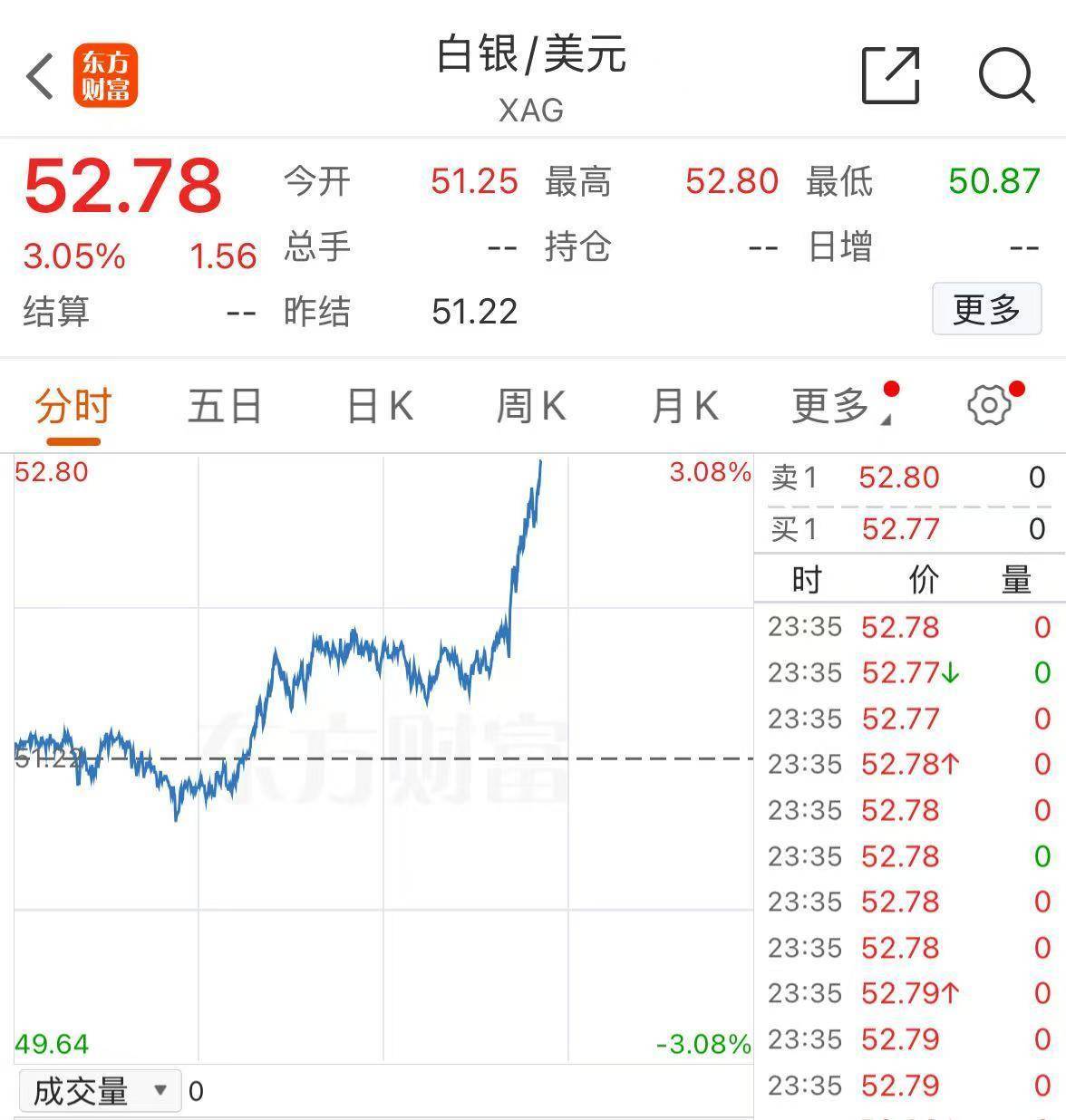Open search from the magnifier icon

point(1006,75)
